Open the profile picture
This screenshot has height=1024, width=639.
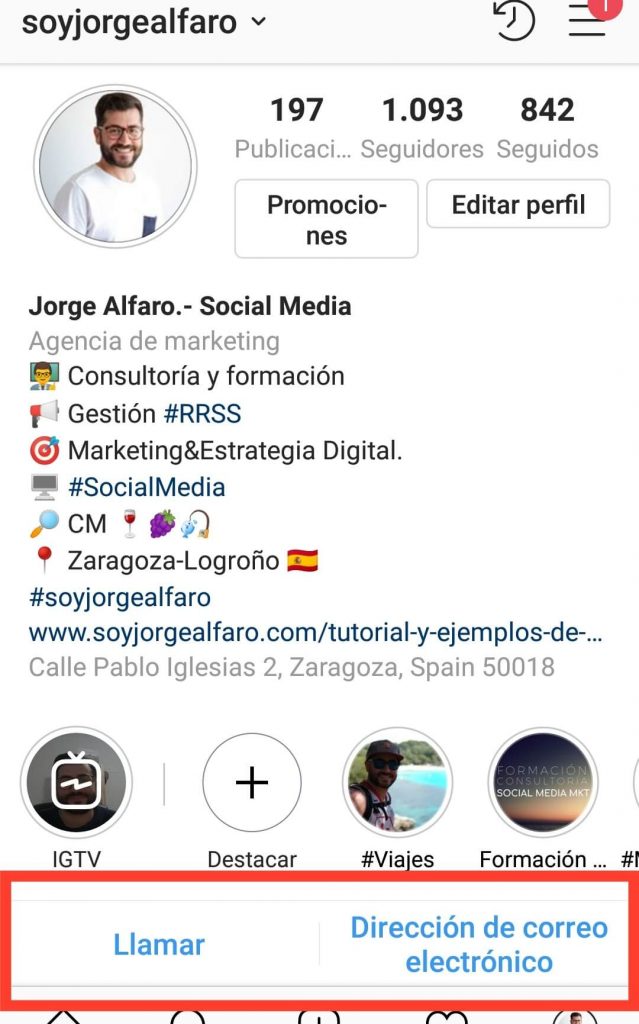click(115, 166)
